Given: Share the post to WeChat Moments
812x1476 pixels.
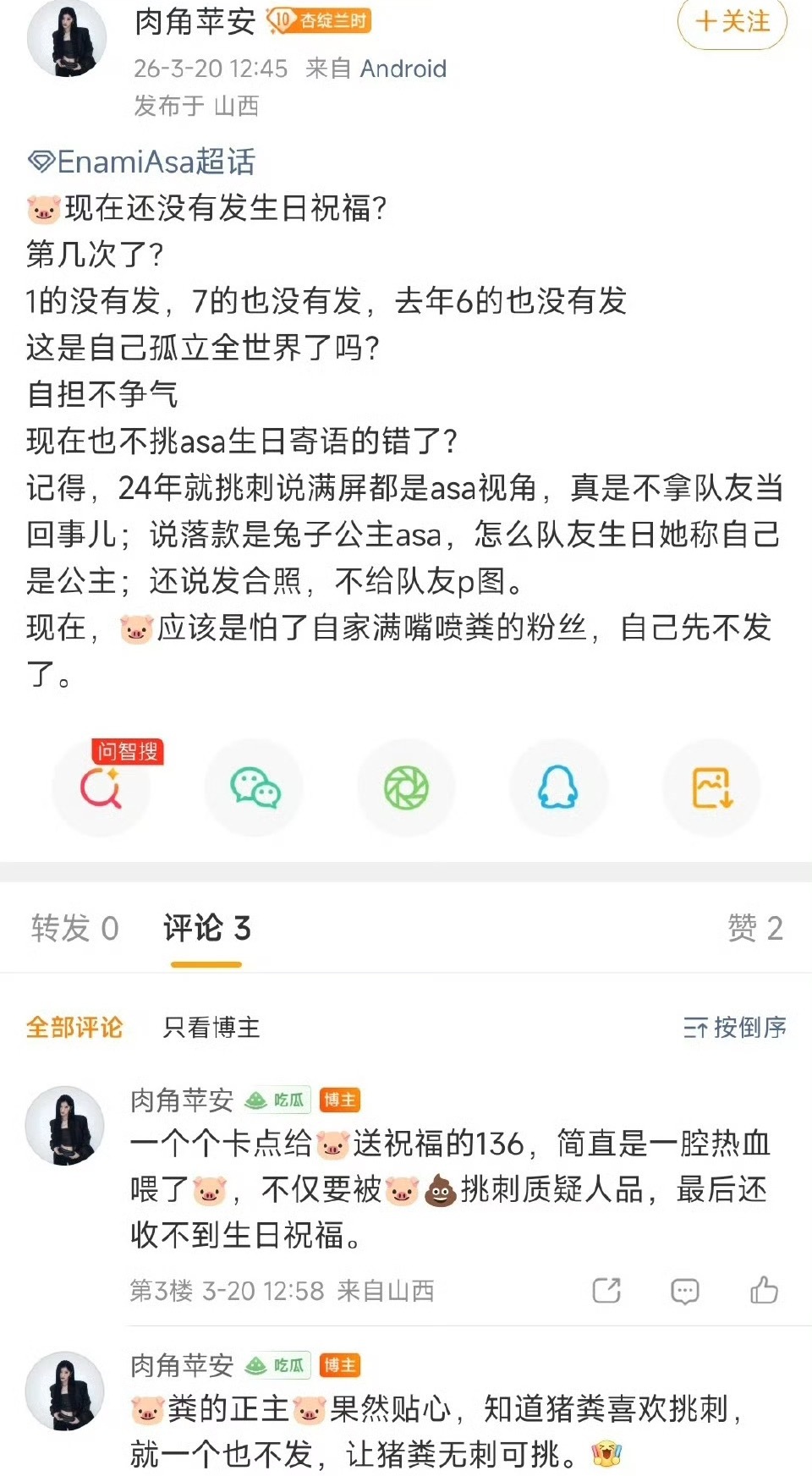Looking at the screenshot, I should (406, 787).
